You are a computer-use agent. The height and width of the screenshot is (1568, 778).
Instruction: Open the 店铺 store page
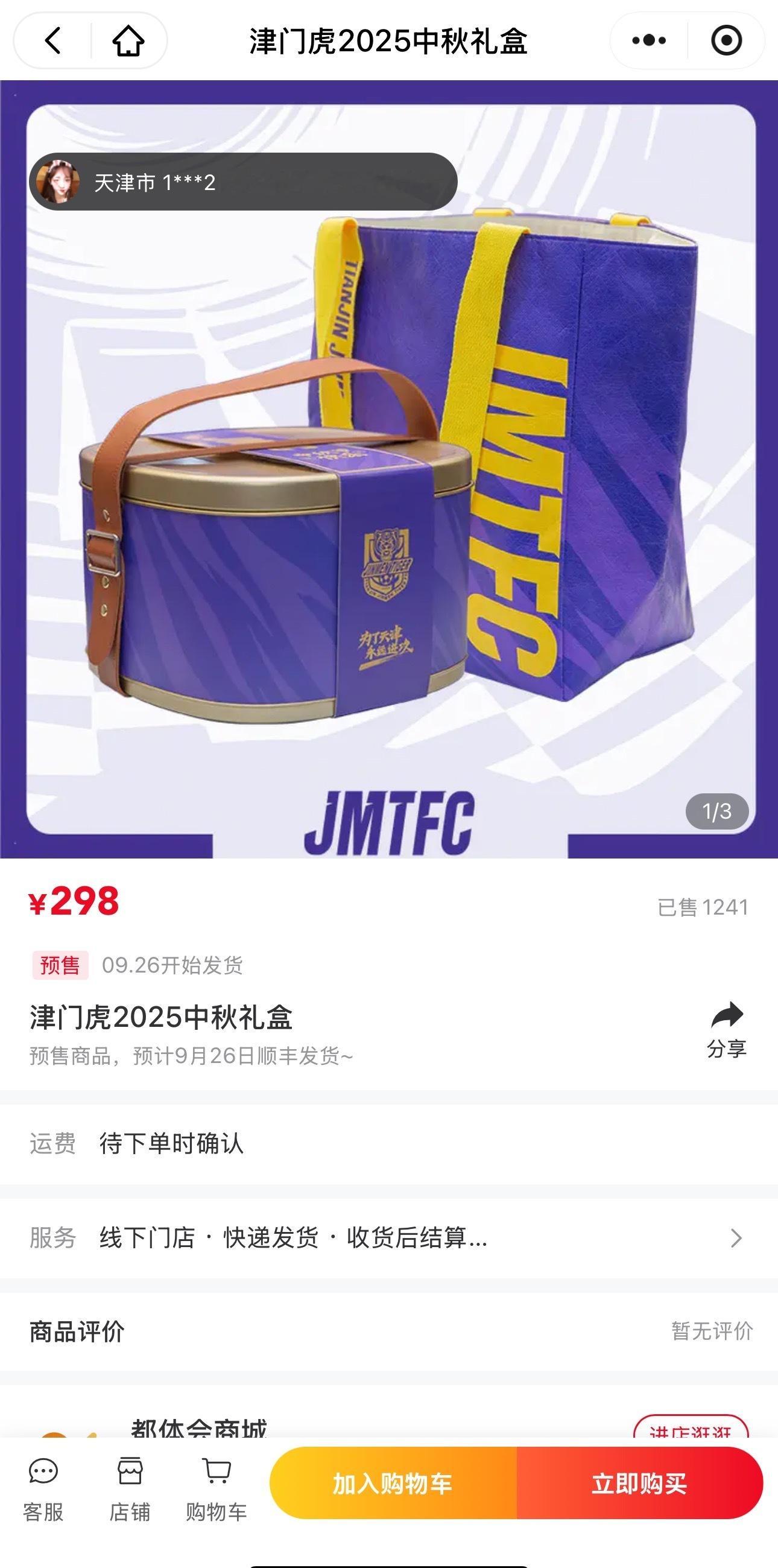[x=130, y=1490]
